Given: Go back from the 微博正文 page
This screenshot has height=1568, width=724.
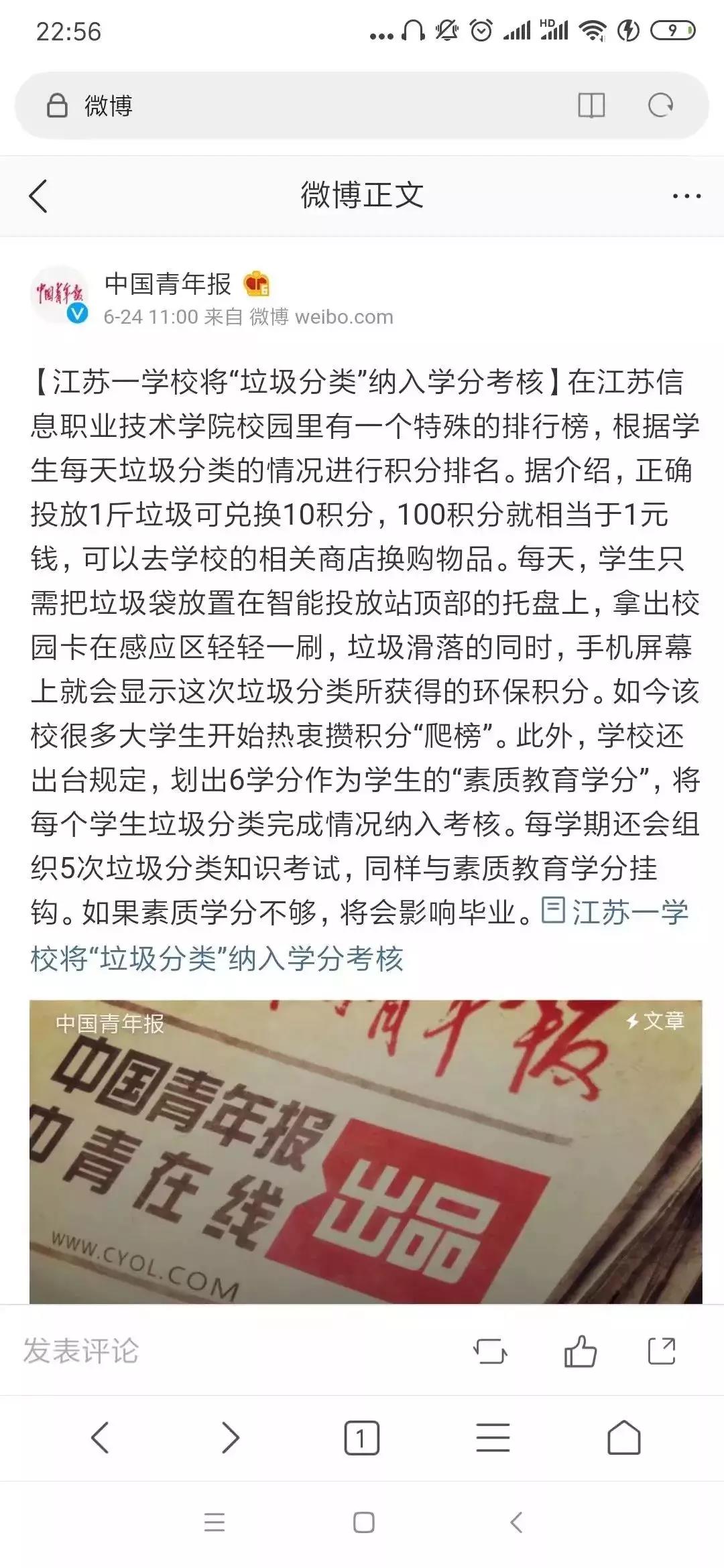Looking at the screenshot, I should pos(39,196).
